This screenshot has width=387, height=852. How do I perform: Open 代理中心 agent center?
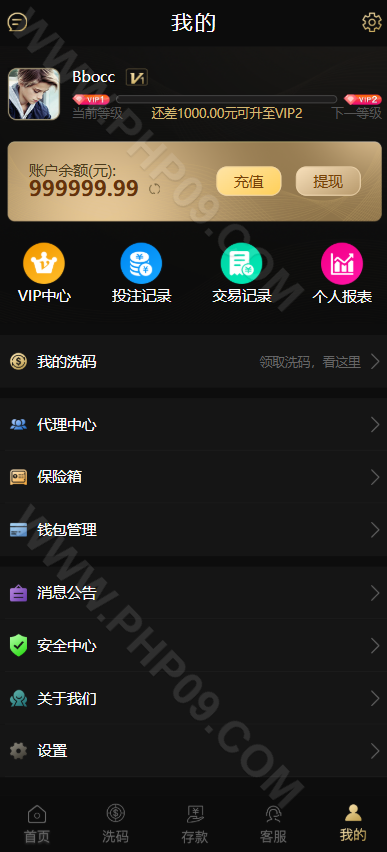click(x=194, y=424)
